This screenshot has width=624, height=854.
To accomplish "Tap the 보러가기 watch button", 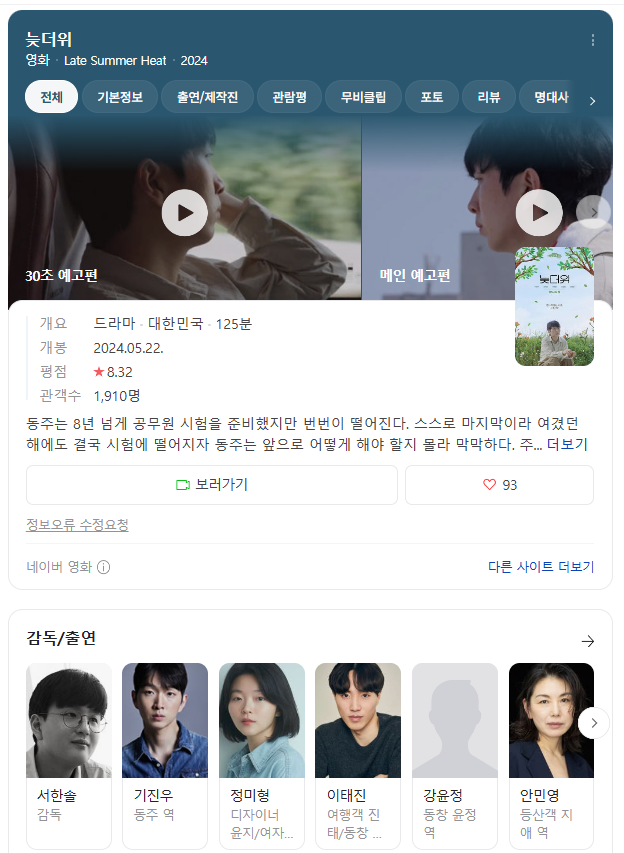I will click(x=211, y=484).
